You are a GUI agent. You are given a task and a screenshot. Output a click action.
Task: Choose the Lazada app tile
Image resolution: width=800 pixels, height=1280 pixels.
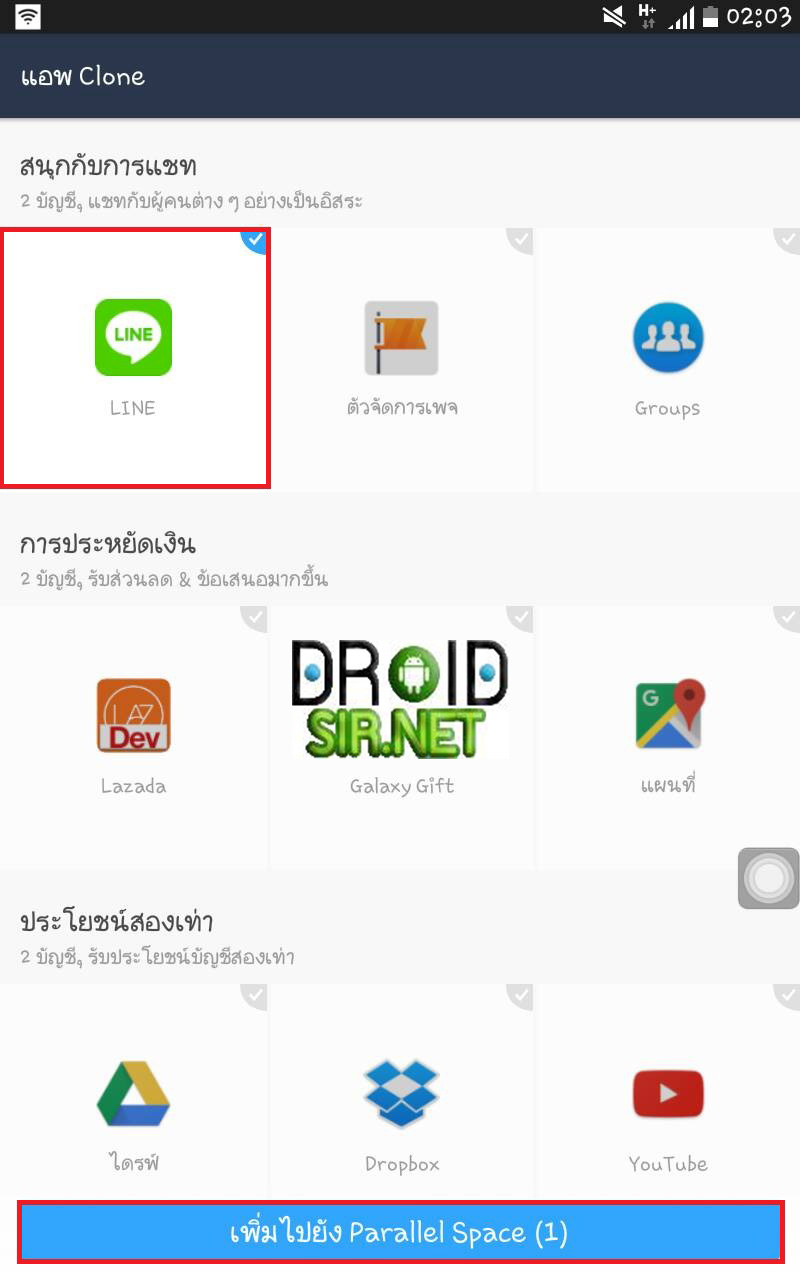[134, 735]
